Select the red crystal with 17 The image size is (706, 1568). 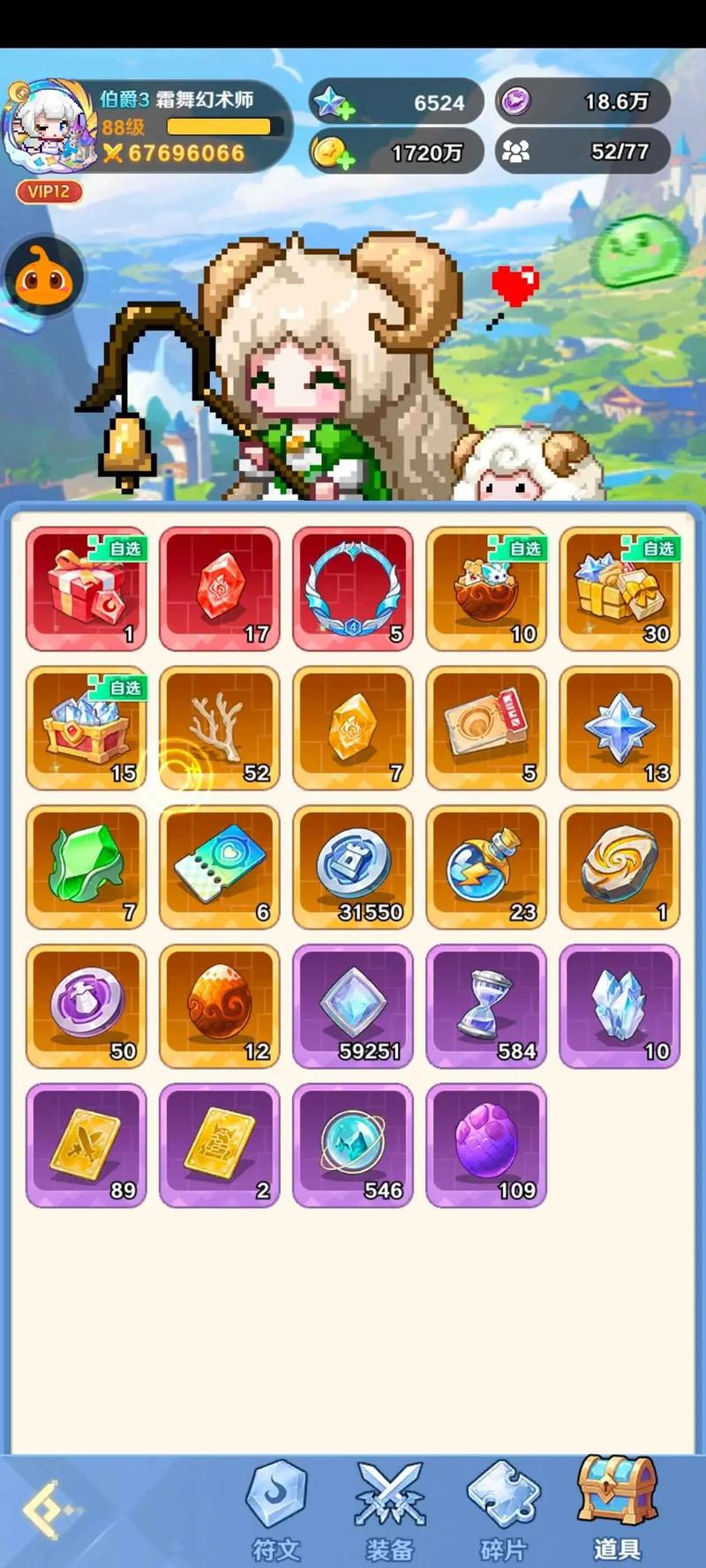[220, 588]
